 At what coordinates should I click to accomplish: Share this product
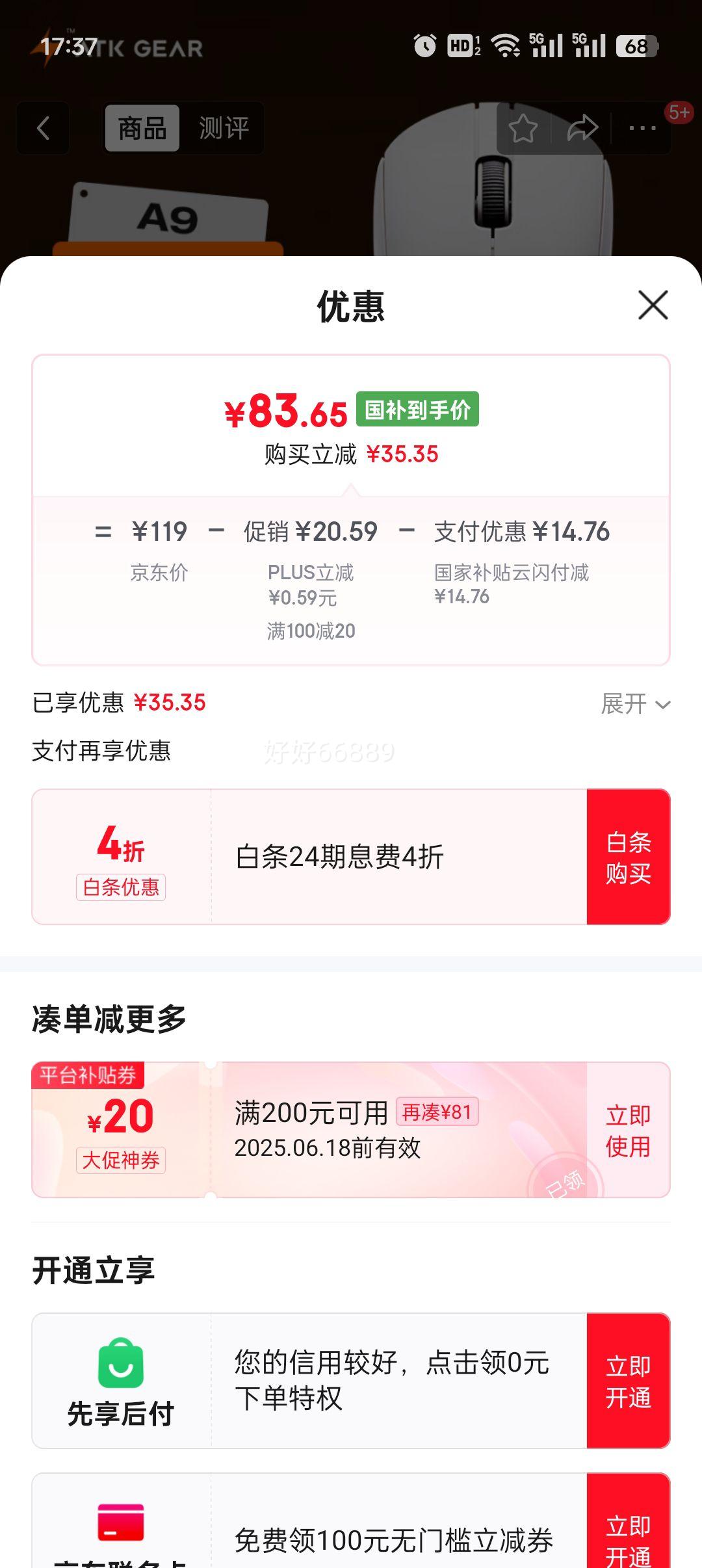click(582, 128)
